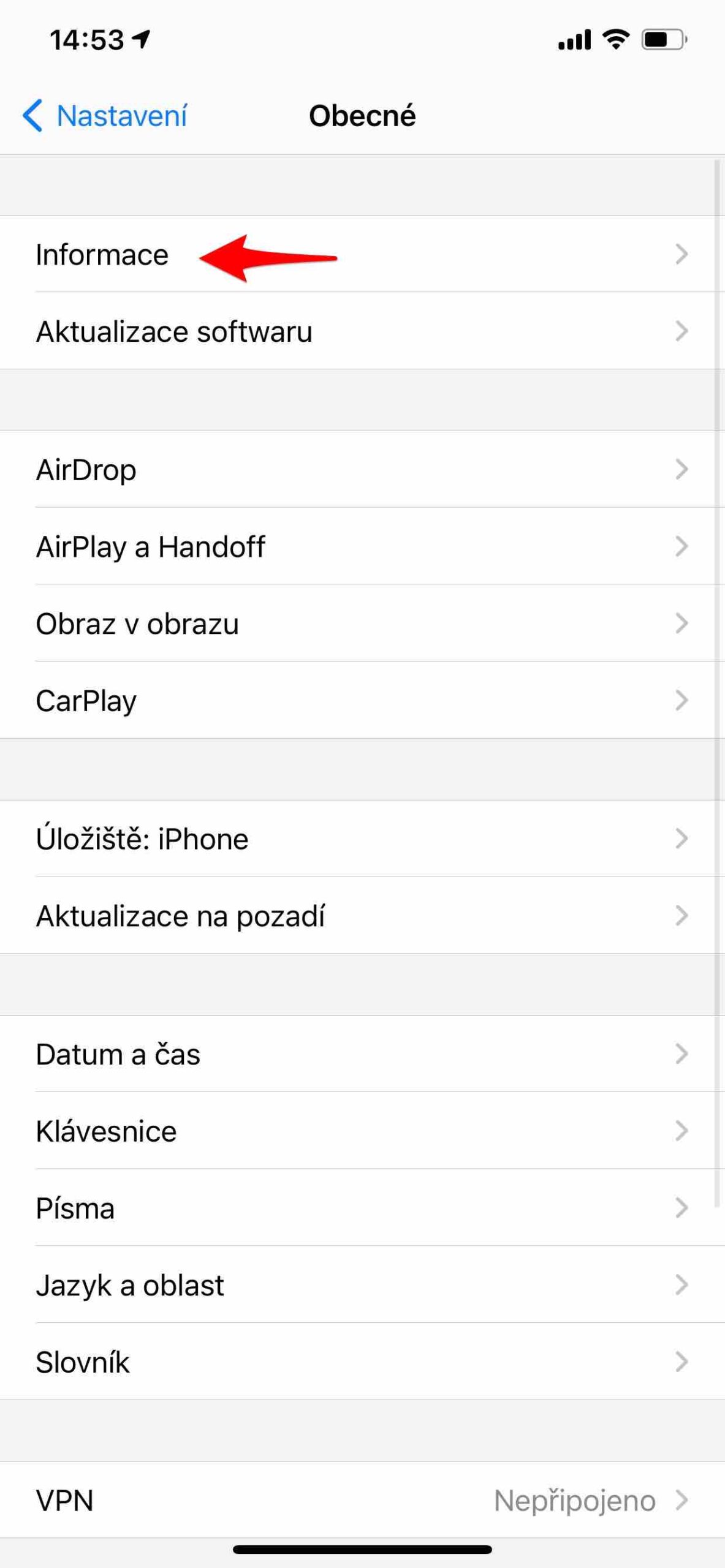The height and width of the screenshot is (1568, 725).
Task: Tap the cellular signal strength icon
Action: (575, 39)
